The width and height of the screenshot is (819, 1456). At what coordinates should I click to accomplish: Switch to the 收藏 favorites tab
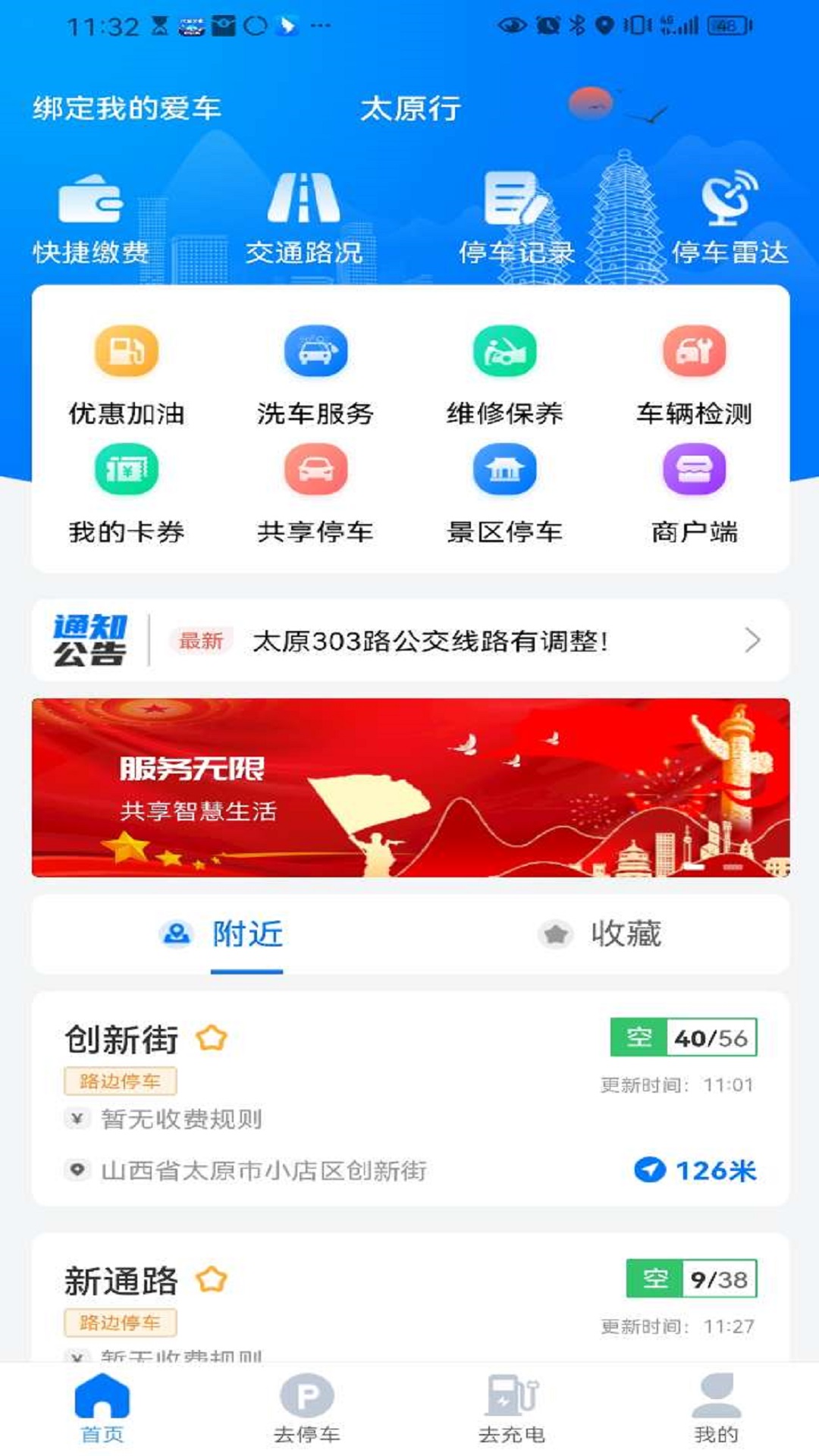click(x=601, y=934)
